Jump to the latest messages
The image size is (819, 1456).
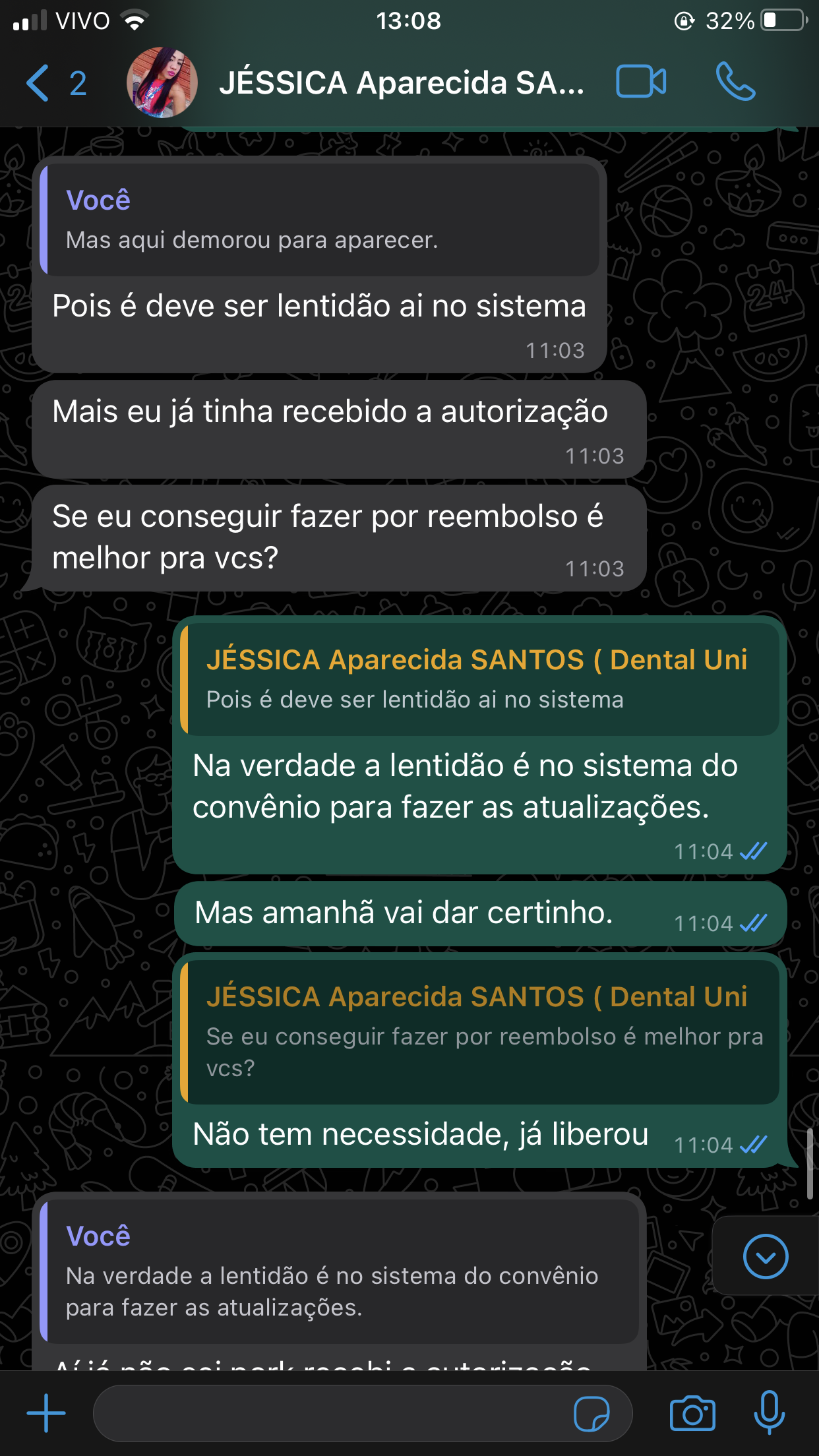[765, 1256]
